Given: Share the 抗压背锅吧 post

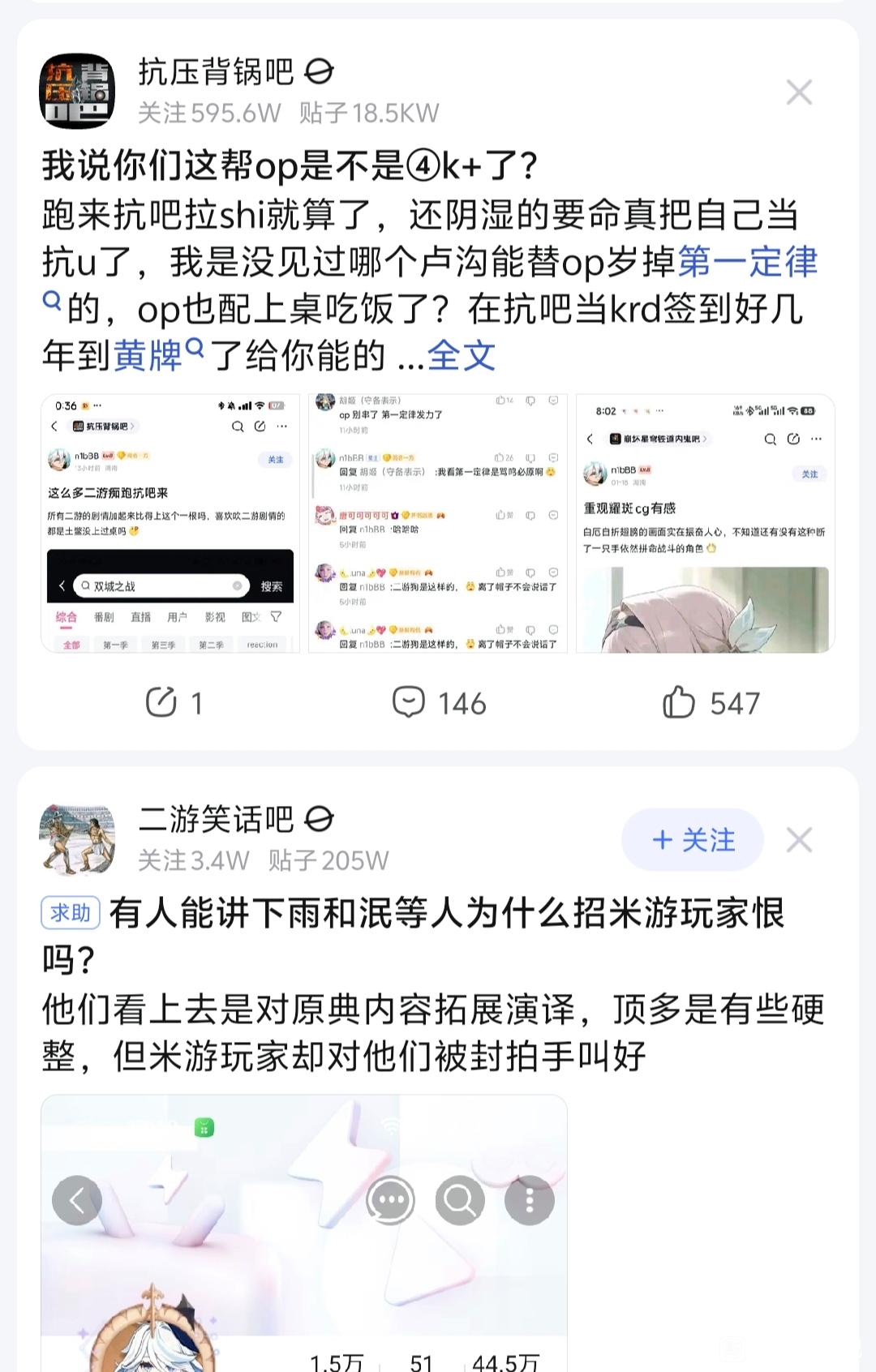Looking at the screenshot, I should [173, 703].
